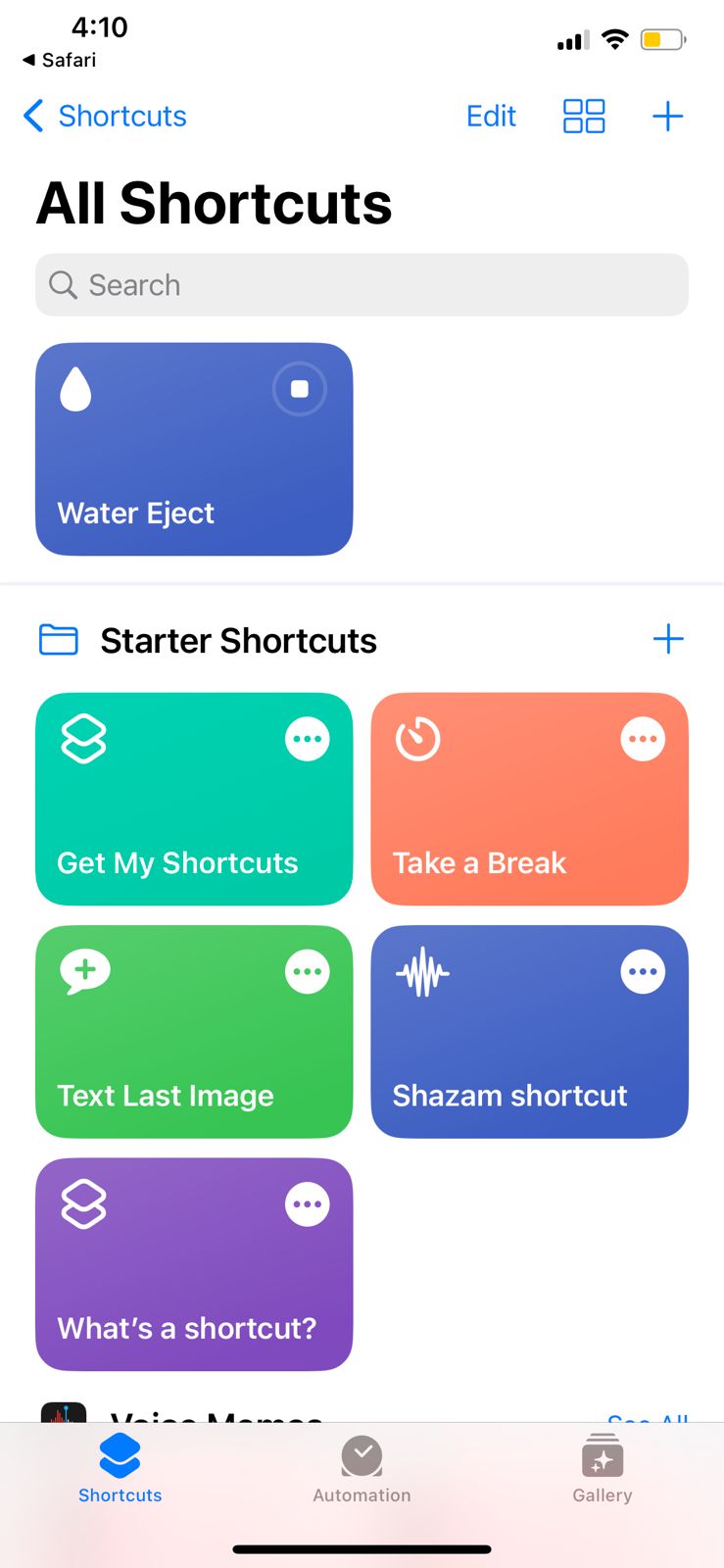Open options for Get My Shortcuts

click(308, 739)
